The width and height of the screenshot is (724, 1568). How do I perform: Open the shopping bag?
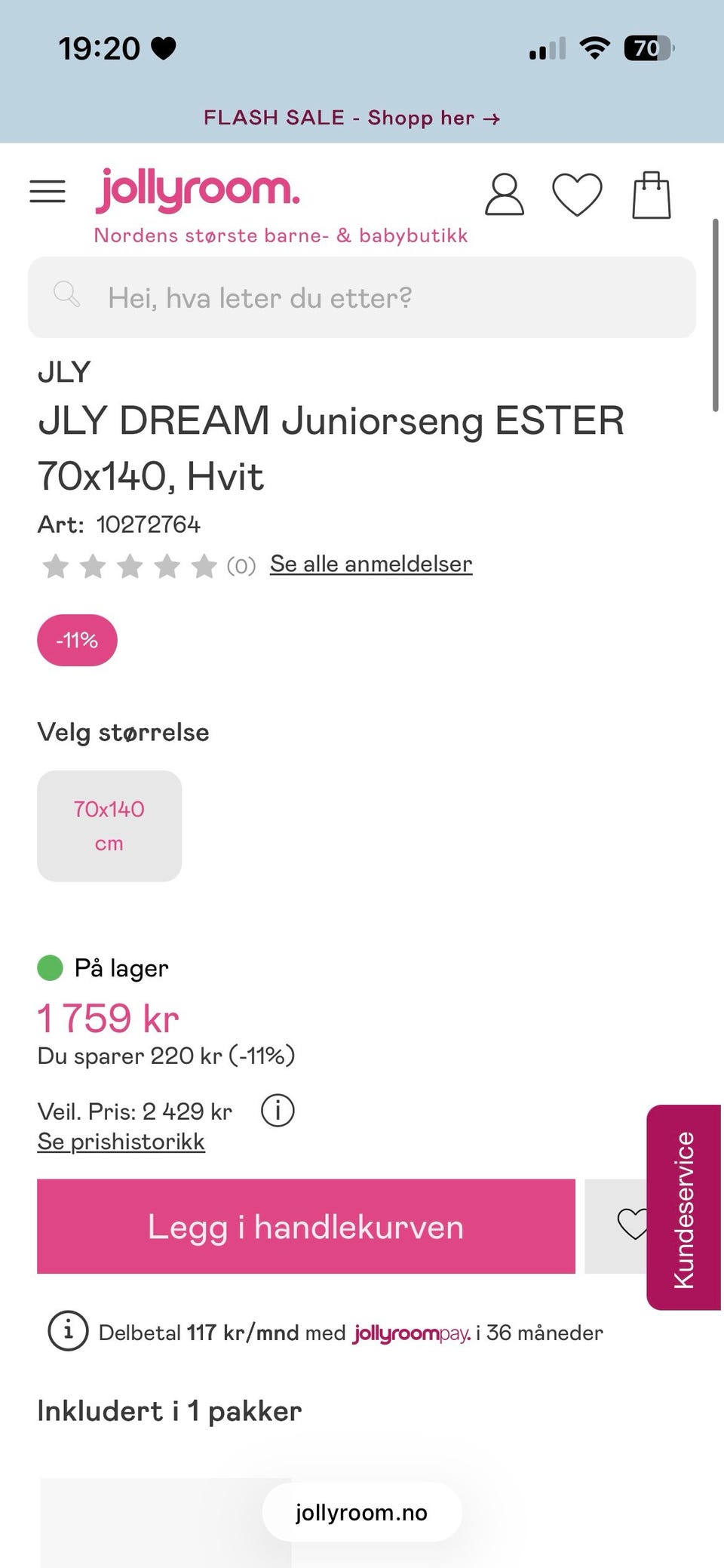[x=652, y=195]
